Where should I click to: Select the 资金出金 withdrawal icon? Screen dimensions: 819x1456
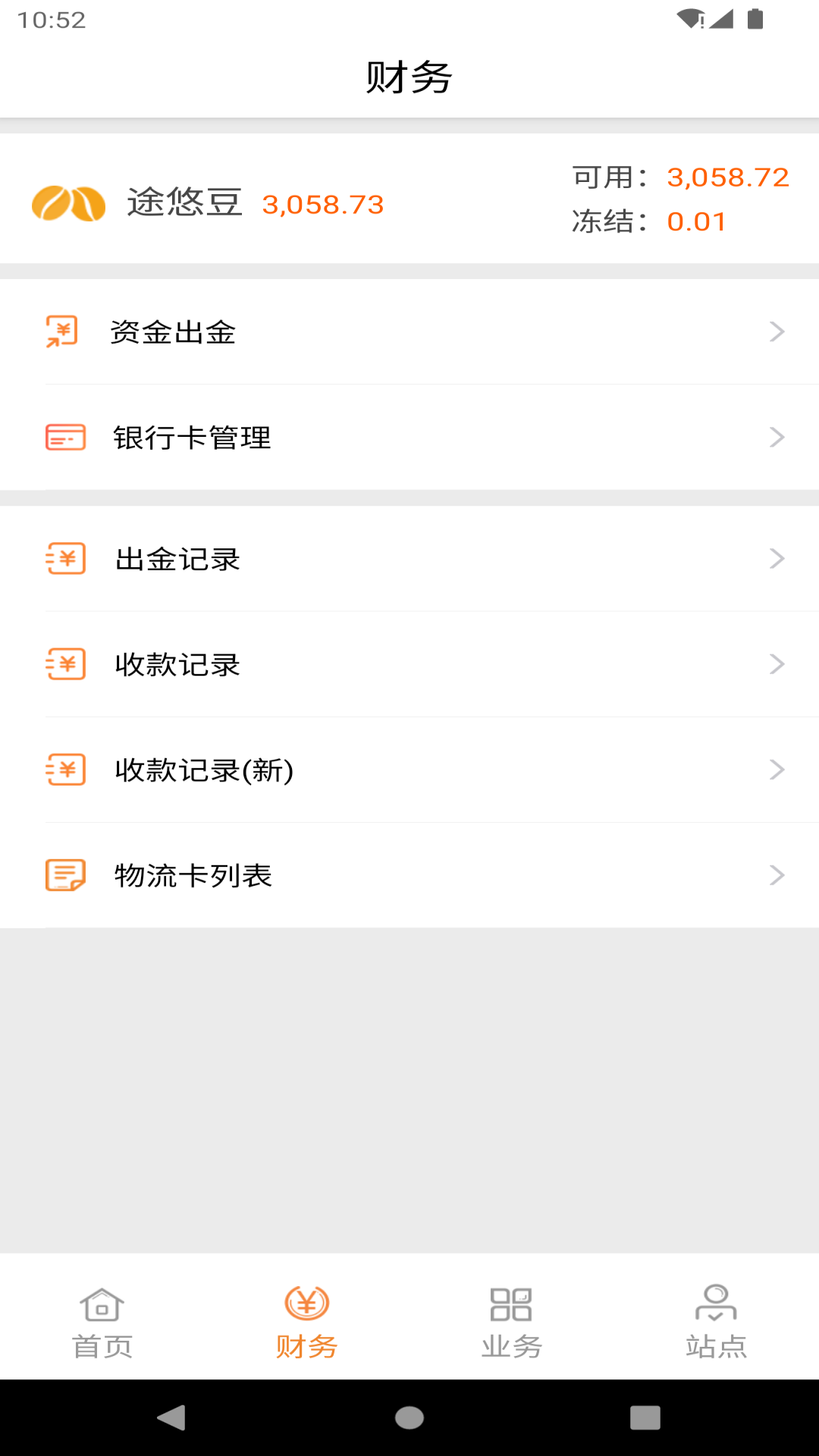(63, 331)
